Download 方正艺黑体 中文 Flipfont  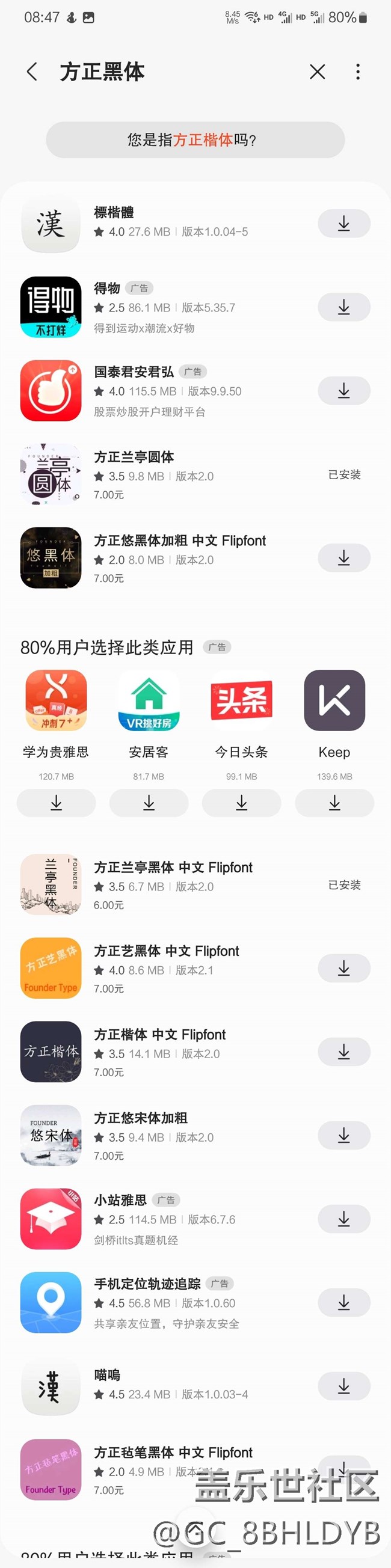point(343,969)
